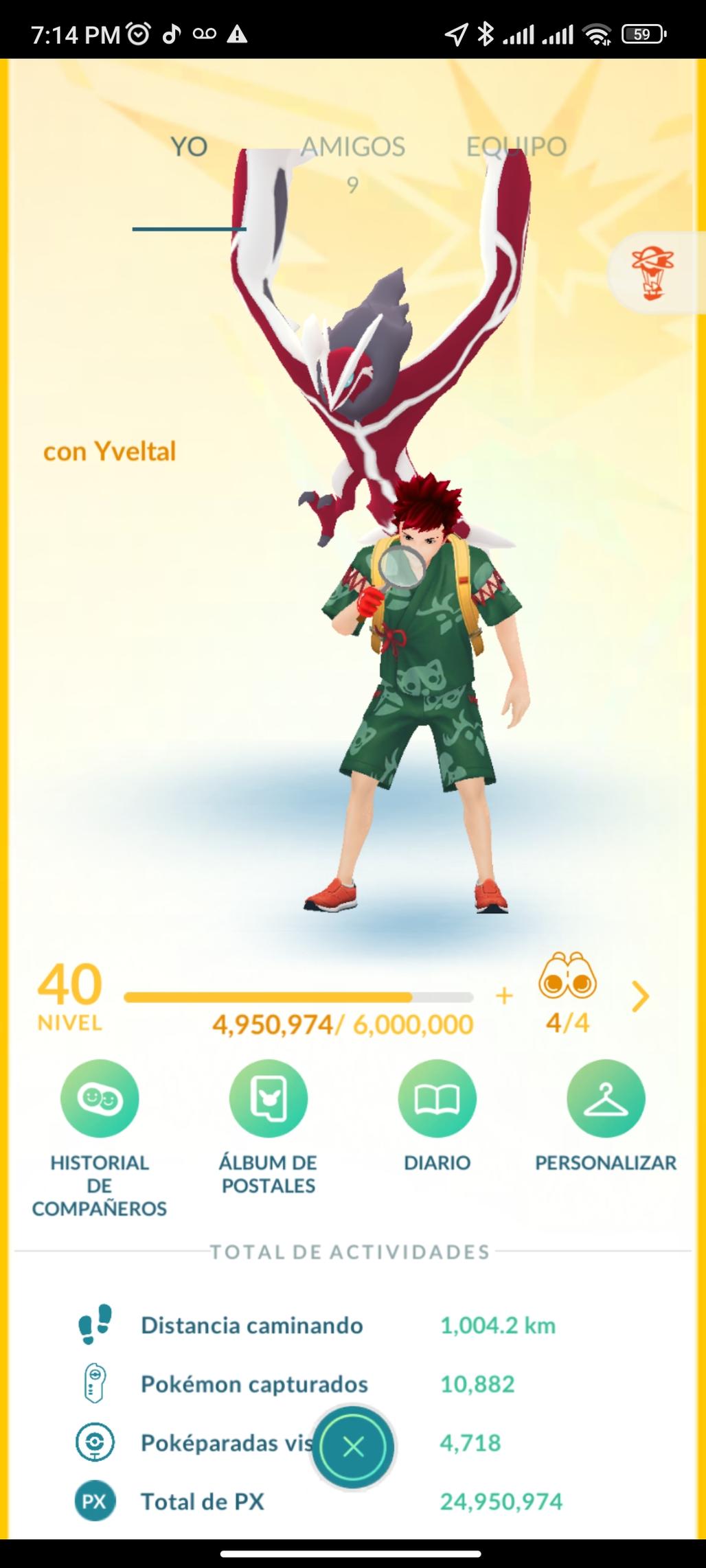Open the Diario journal
Image resolution: width=706 pixels, height=1568 pixels.
pyautogui.click(x=437, y=1100)
